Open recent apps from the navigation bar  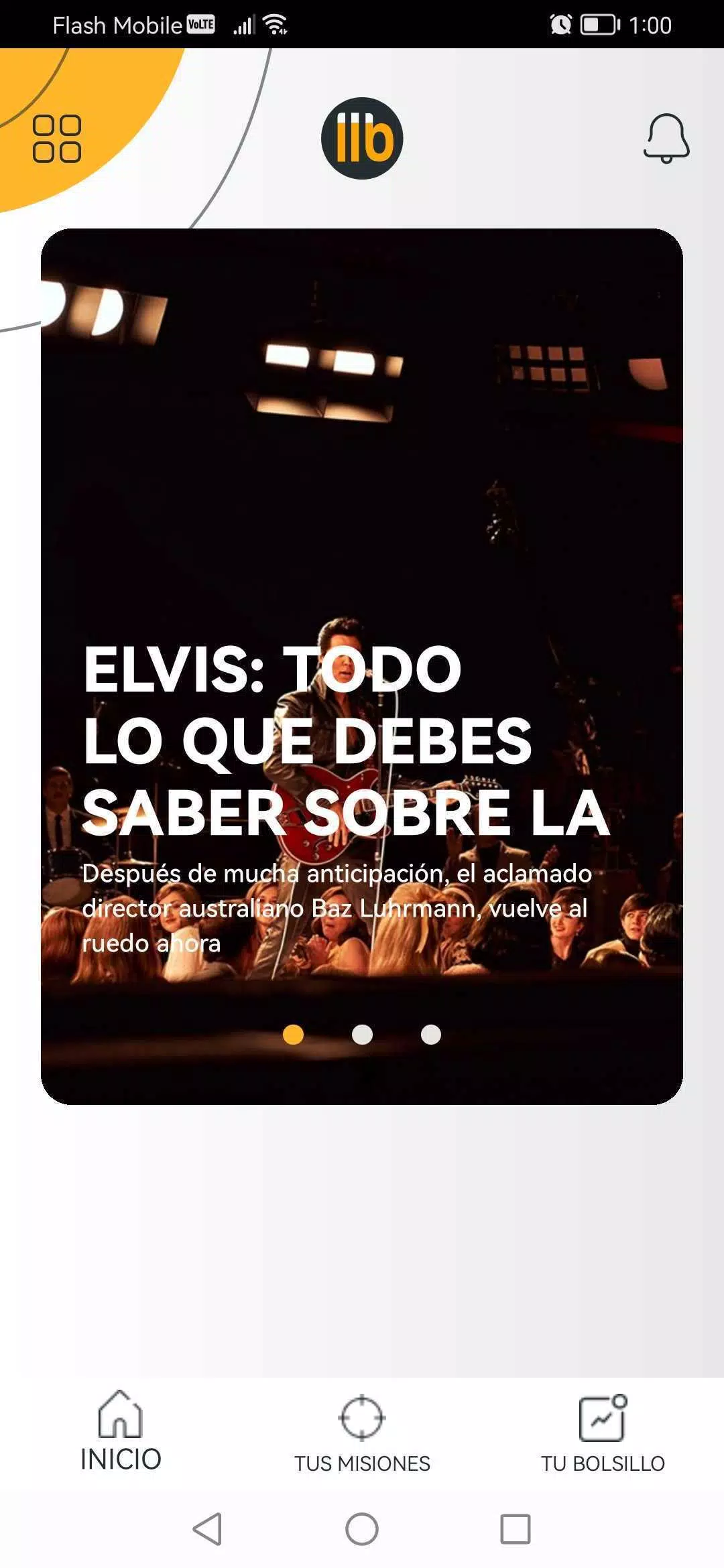click(516, 1529)
